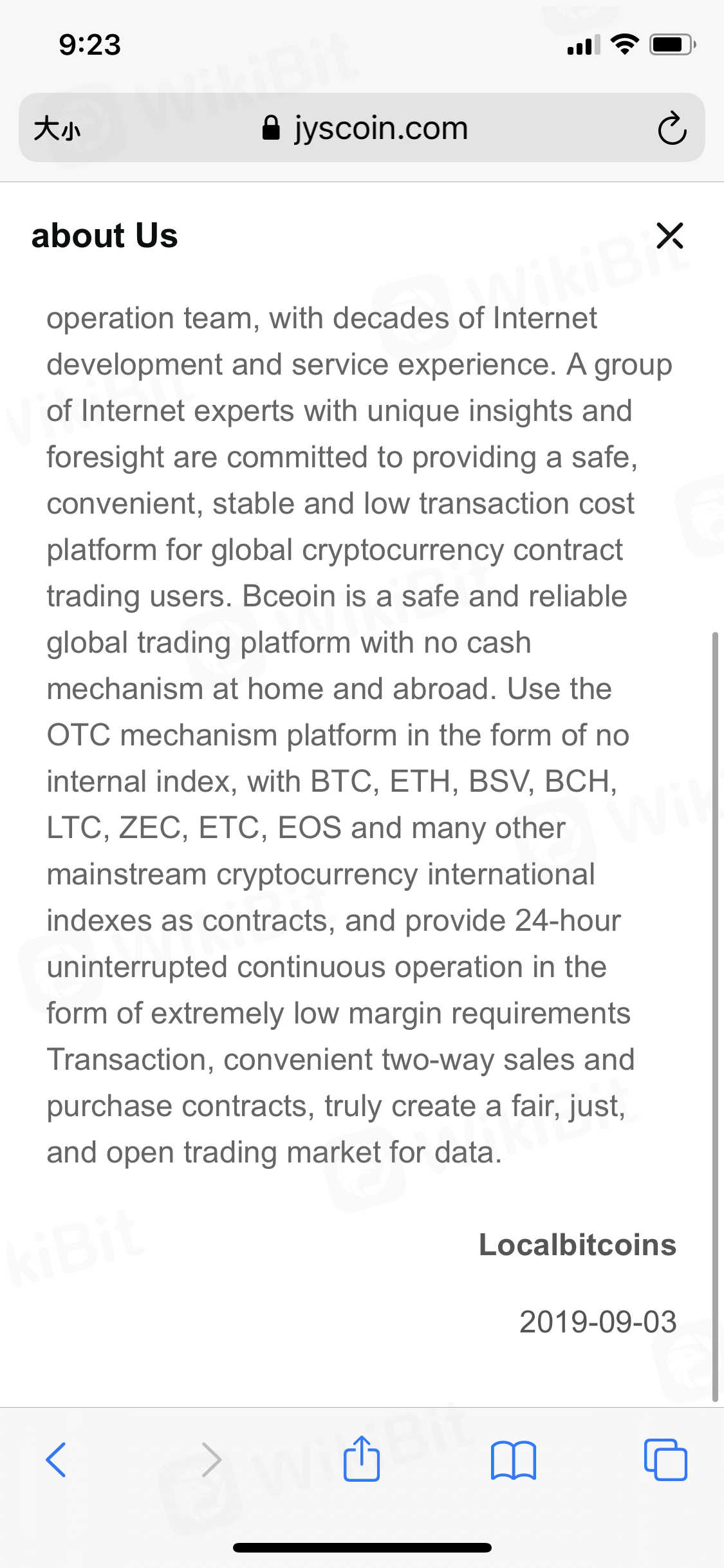Tap the jyscoin.com address bar

click(x=364, y=129)
